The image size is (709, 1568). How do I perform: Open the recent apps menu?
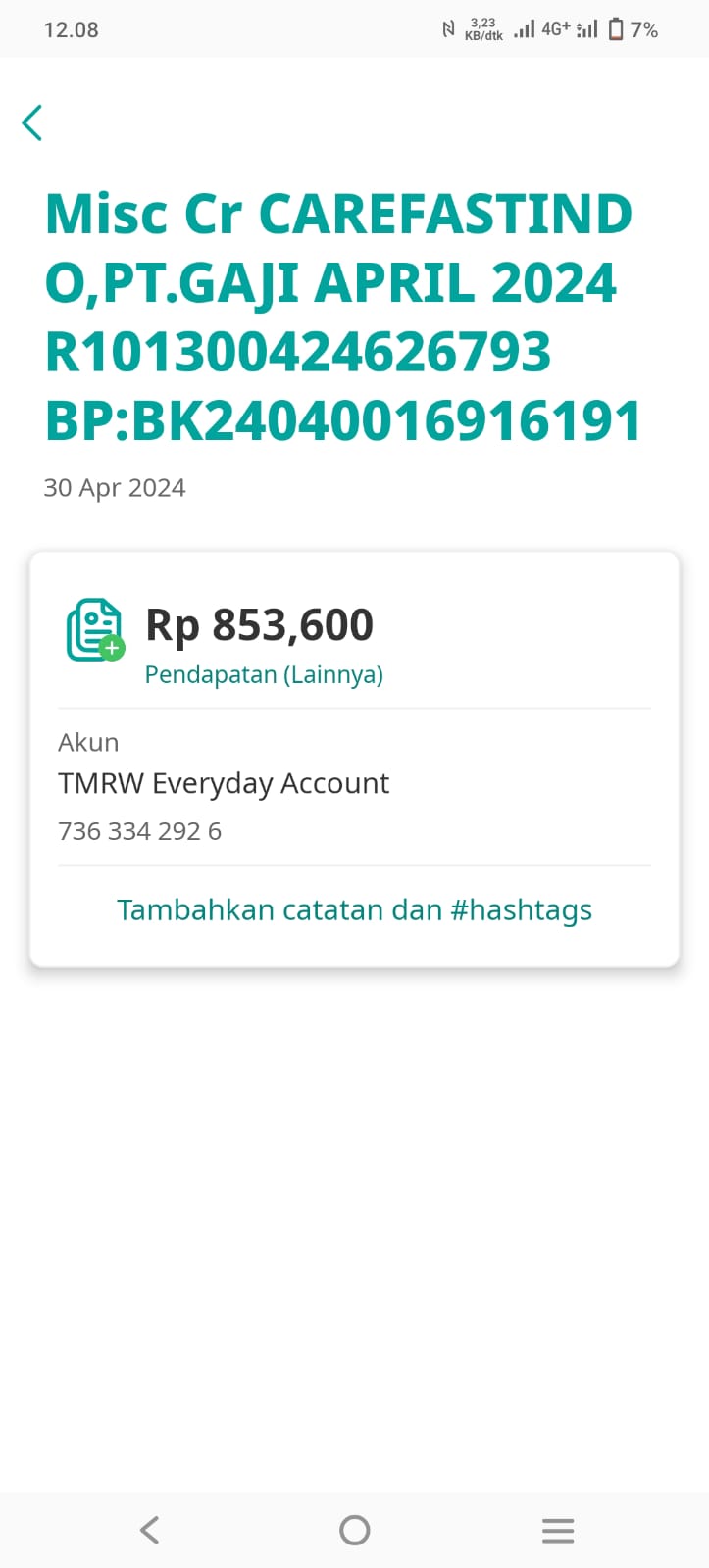tap(558, 1530)
